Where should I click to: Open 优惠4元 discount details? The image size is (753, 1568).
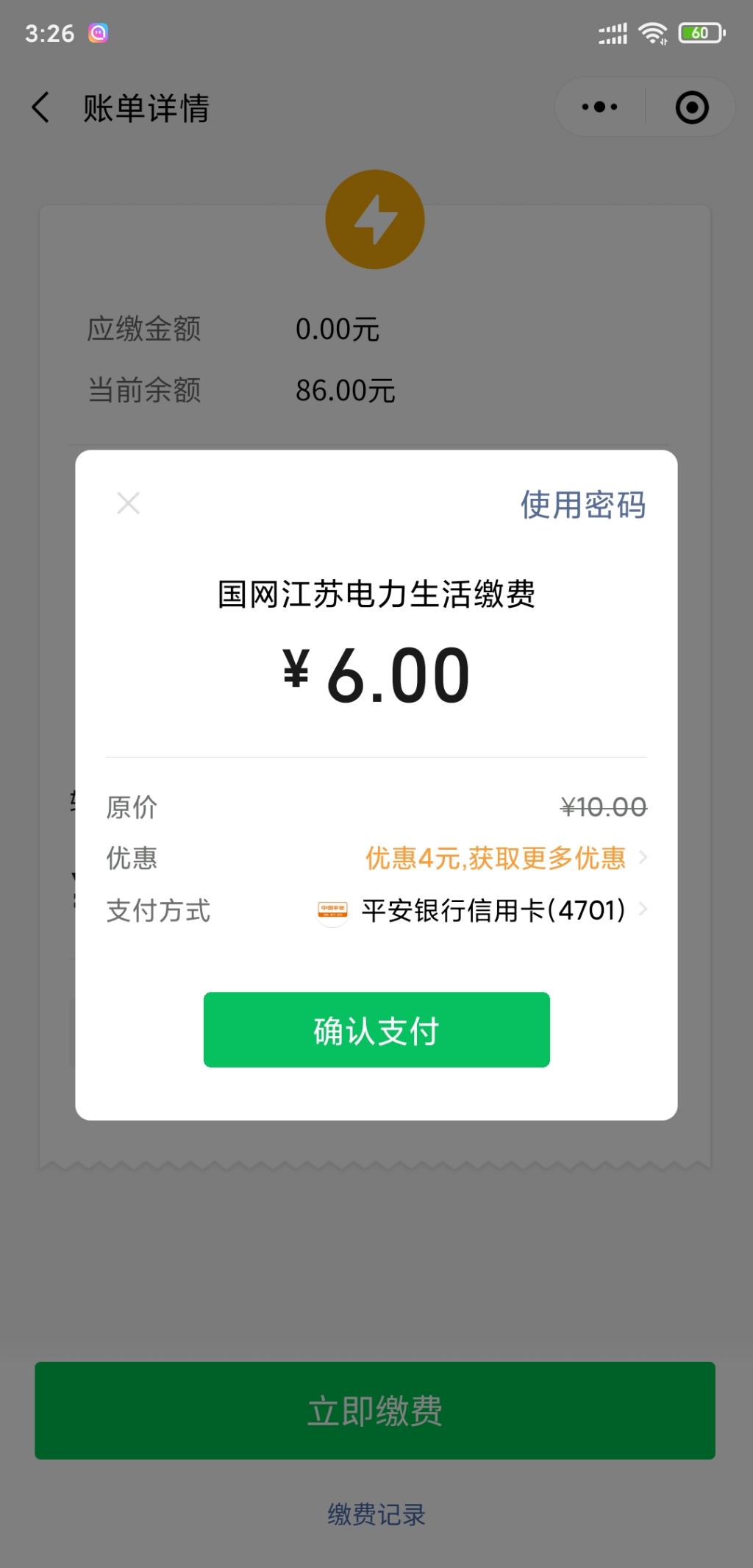[504, 858]
